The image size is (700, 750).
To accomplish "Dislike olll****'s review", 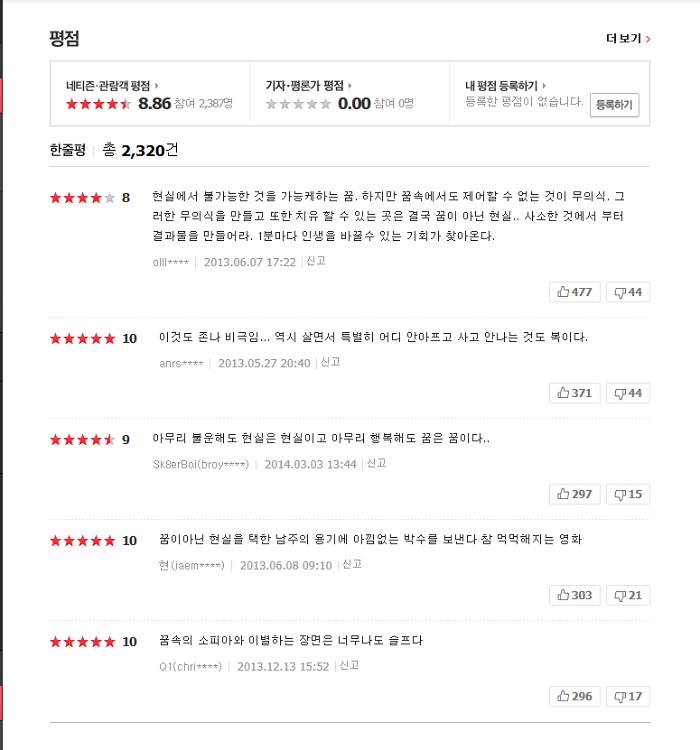I will coord(628,292).
